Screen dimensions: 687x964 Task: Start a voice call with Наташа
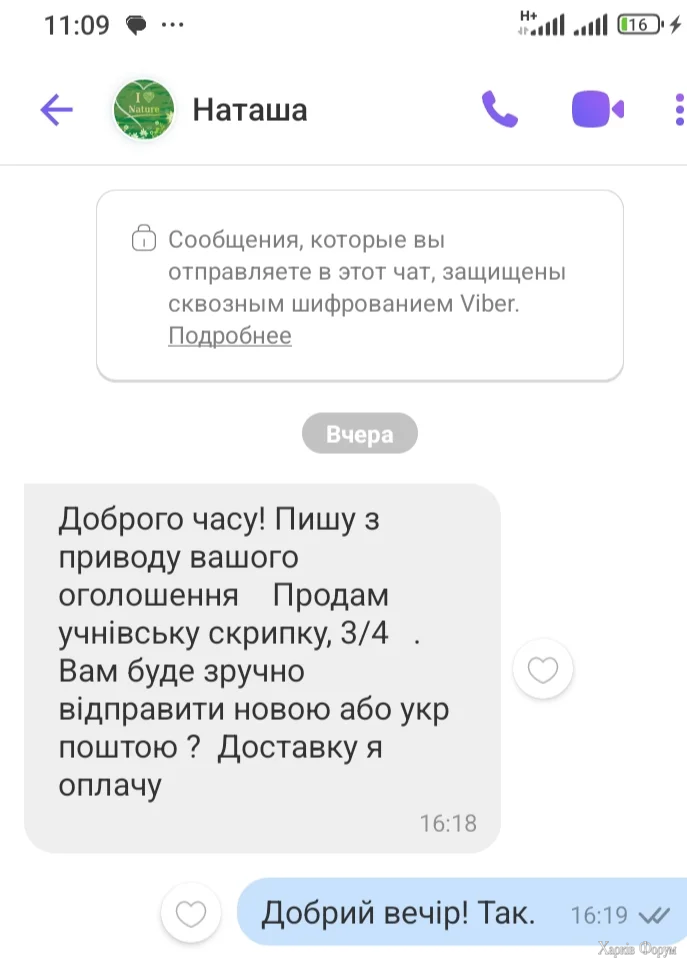(500, 109)
